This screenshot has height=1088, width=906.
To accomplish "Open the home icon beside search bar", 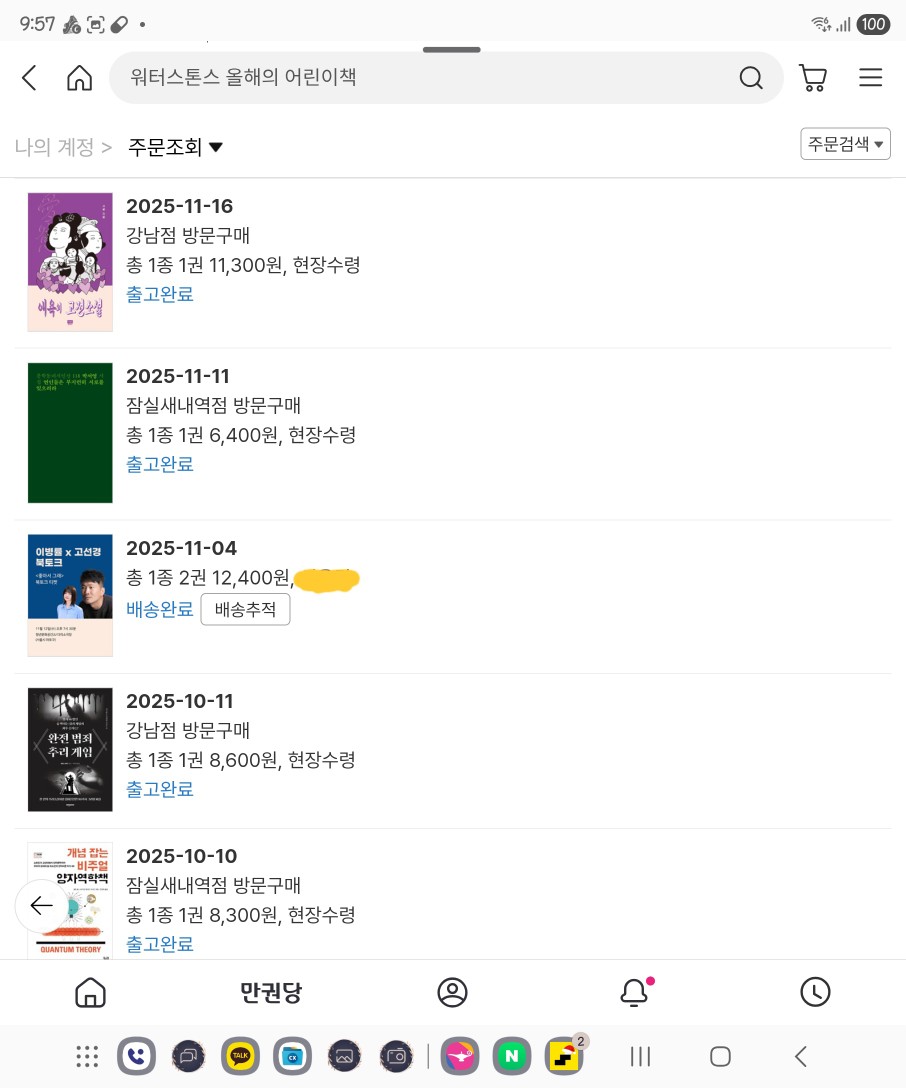I will tap(79, 78).
